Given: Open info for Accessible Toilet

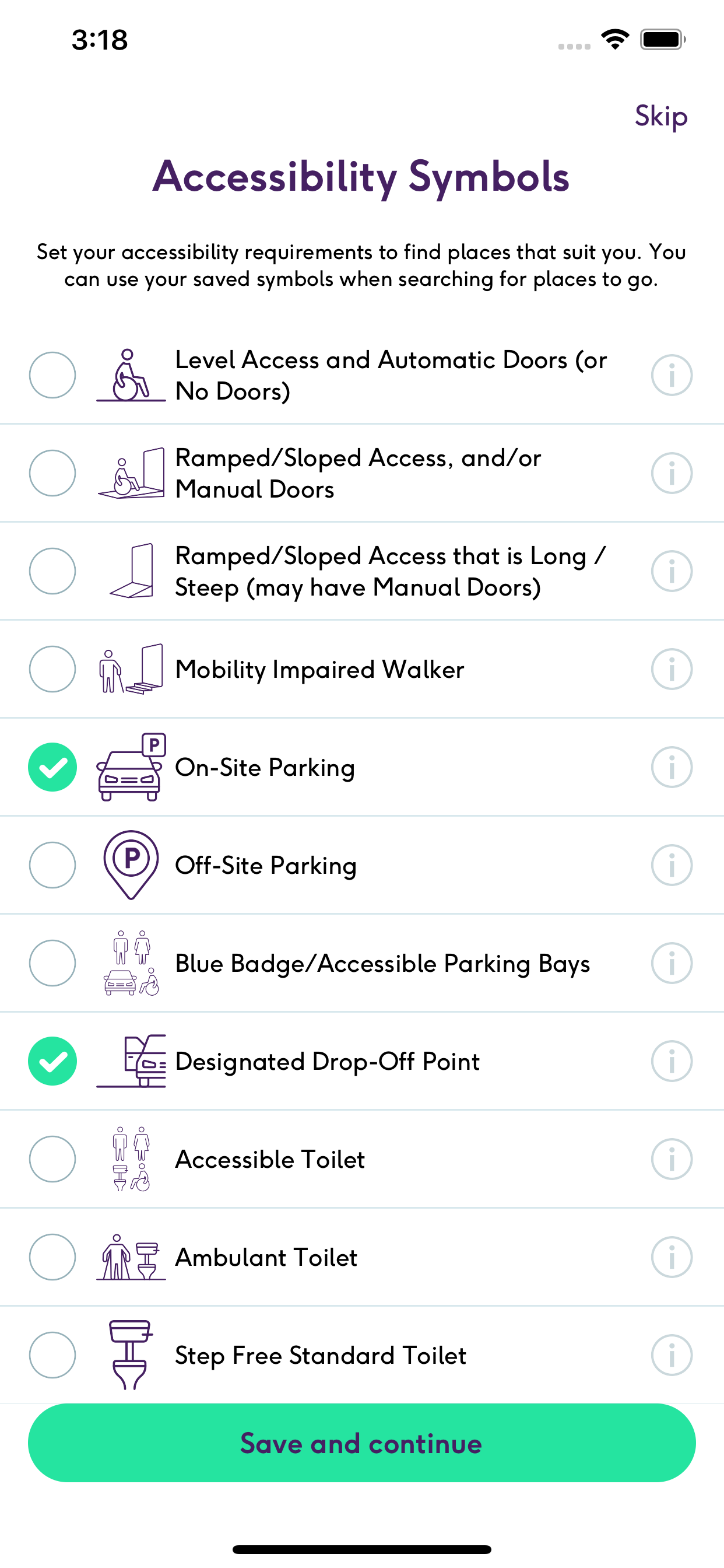Looking at the screenshot, I should click(671, 1159).
